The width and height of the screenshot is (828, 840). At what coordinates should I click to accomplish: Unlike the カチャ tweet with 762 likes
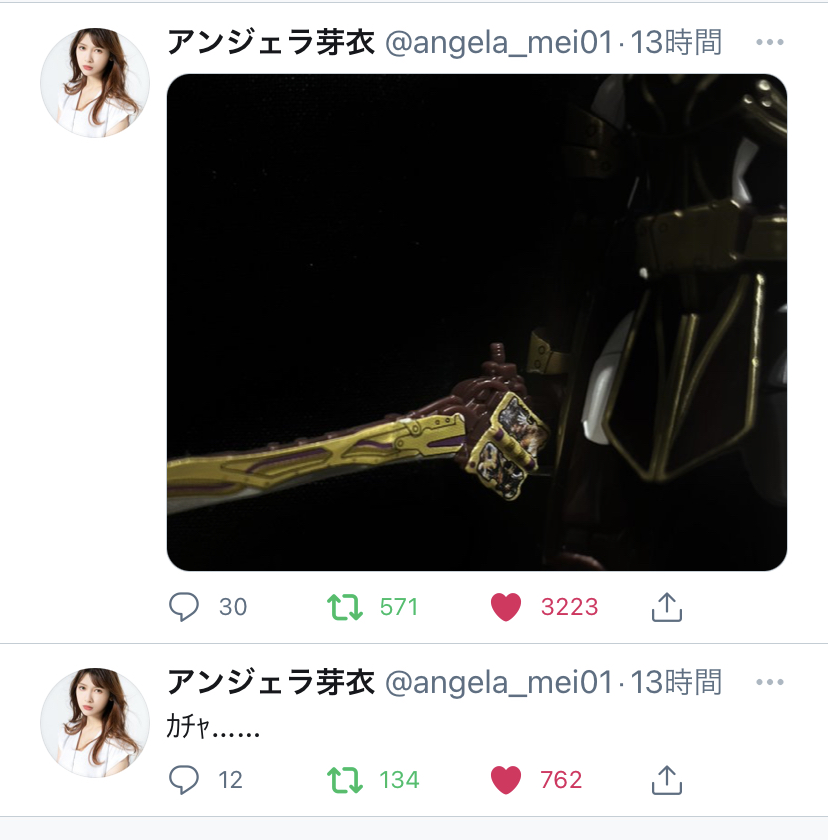coord(507,780)
